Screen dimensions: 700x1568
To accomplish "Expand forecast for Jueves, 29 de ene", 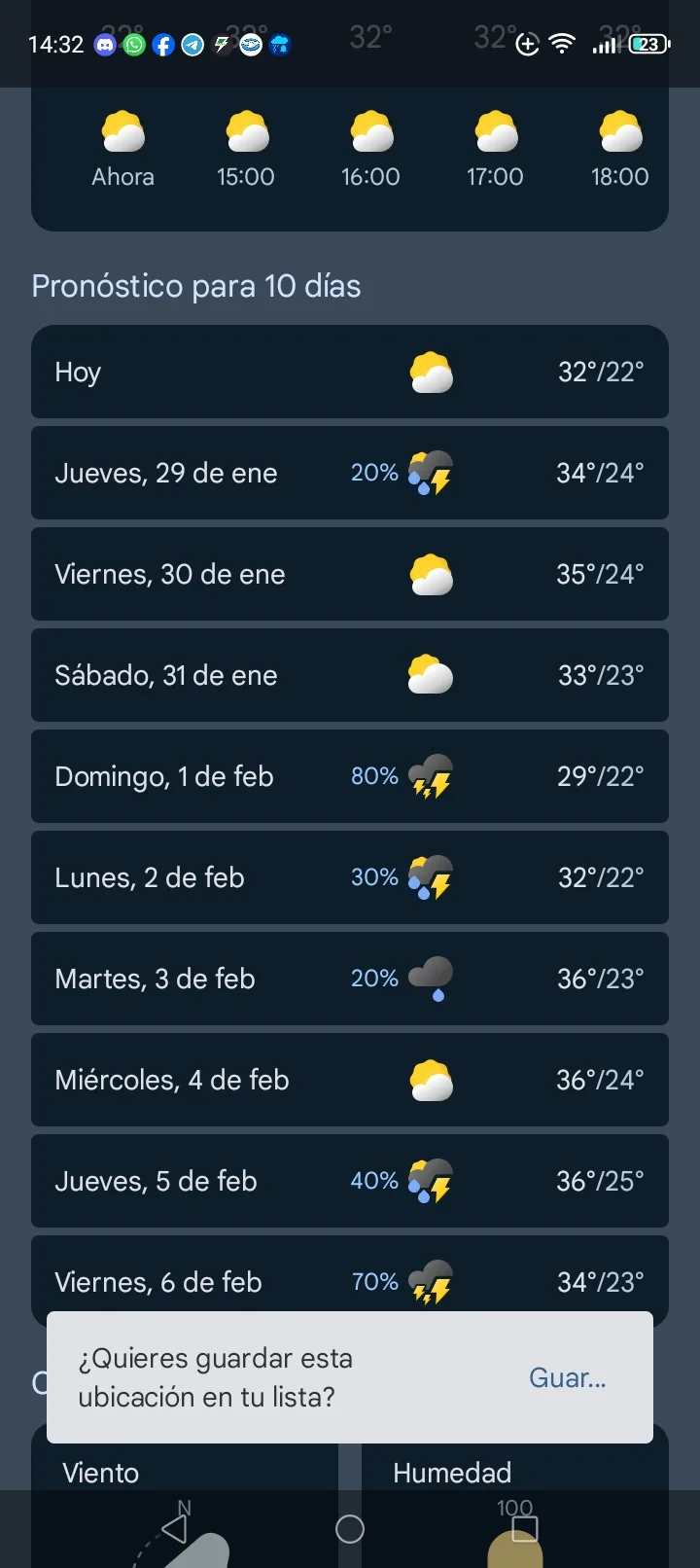I will 350,474.
